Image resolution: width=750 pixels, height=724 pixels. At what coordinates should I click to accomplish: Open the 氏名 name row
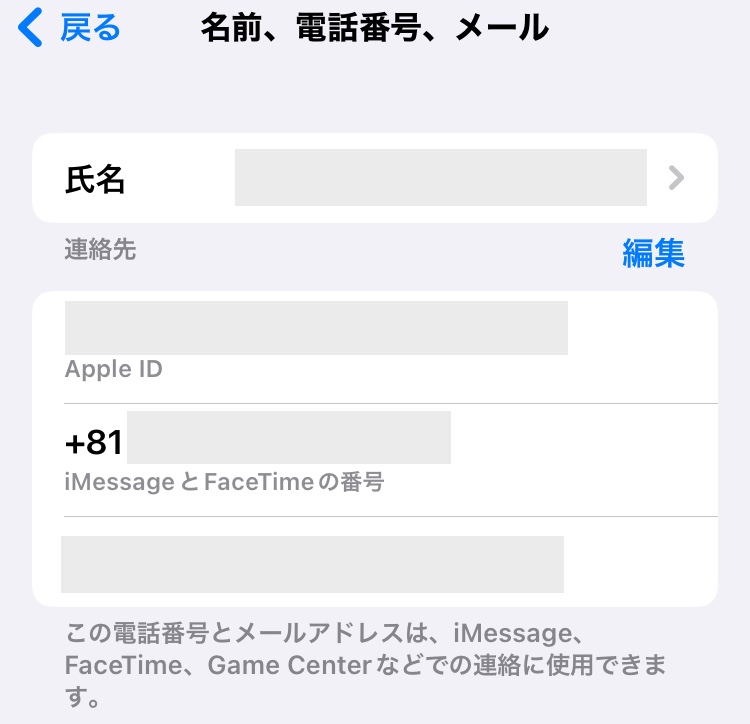pyautogui.click(x=375, y=179)
